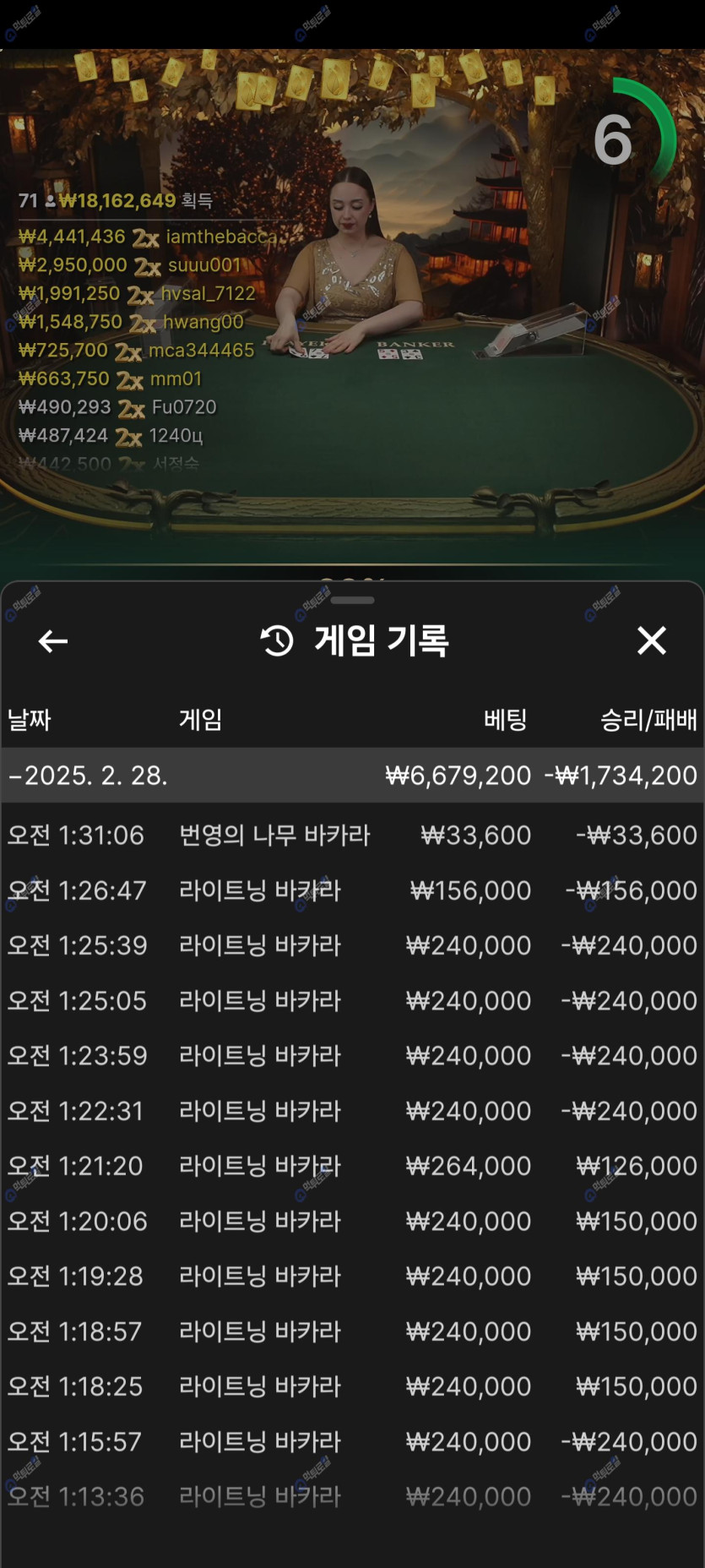Open the 오전 1:18:25 round entry
705x1568 pixels.
click(x=352, y=1386)
